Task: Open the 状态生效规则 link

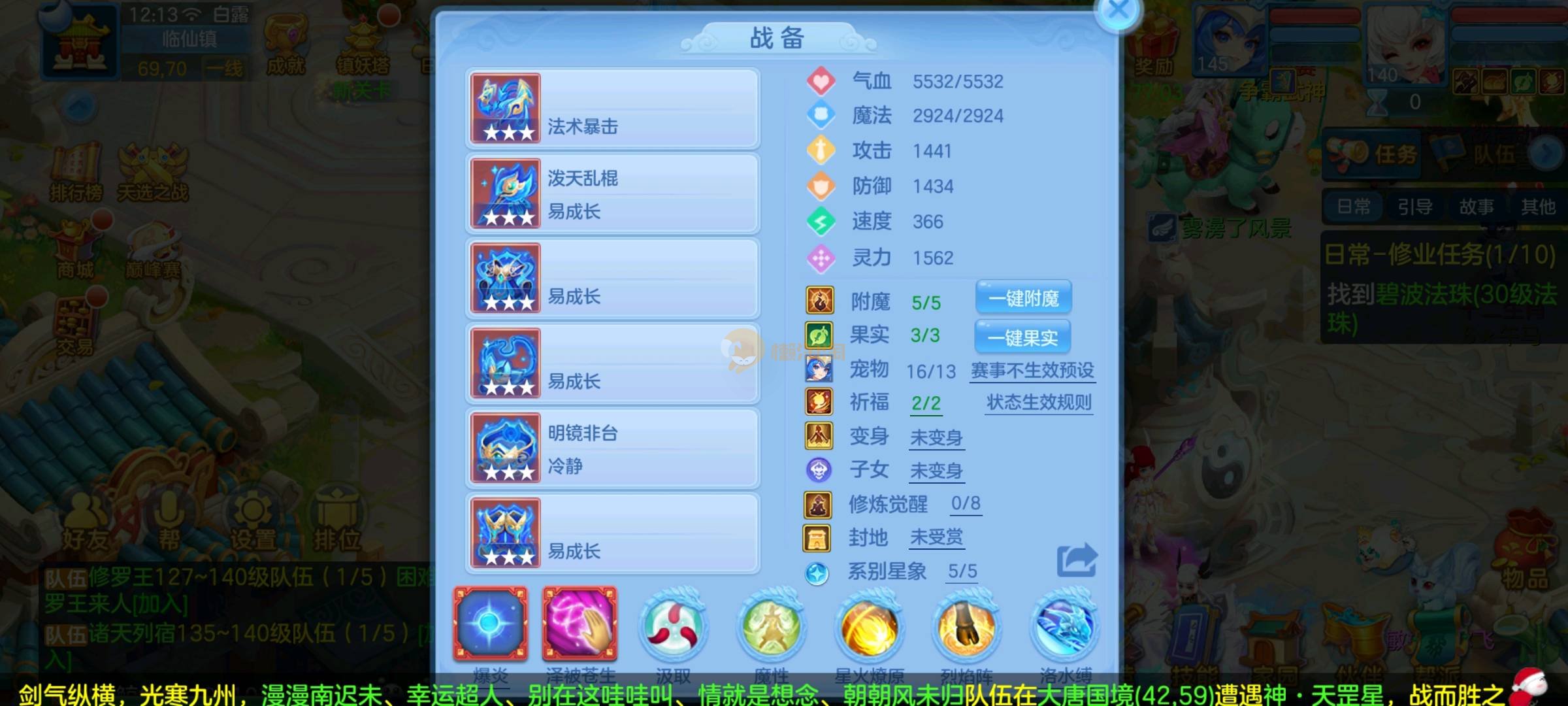Action: (x=1039, y=403)
